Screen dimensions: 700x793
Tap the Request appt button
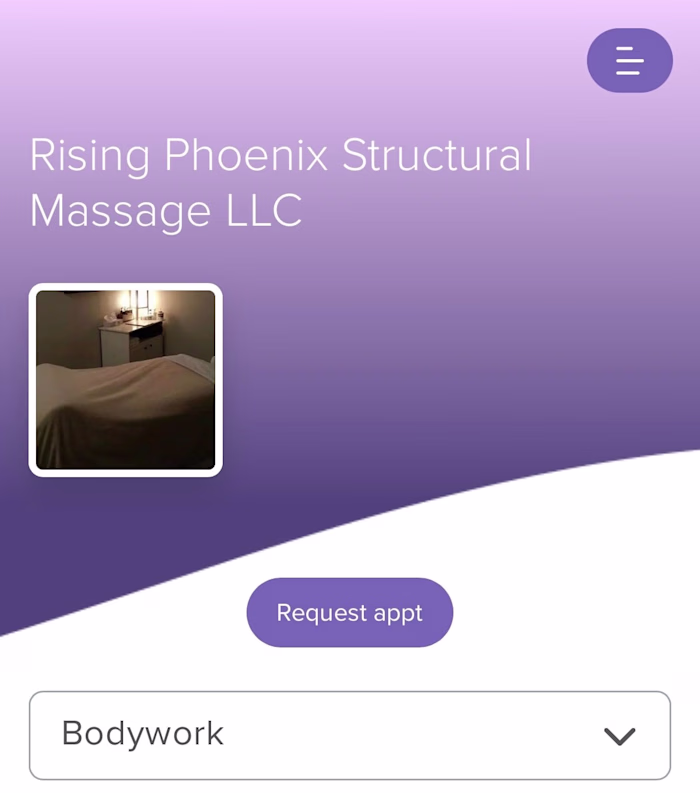tap(349, 612)
